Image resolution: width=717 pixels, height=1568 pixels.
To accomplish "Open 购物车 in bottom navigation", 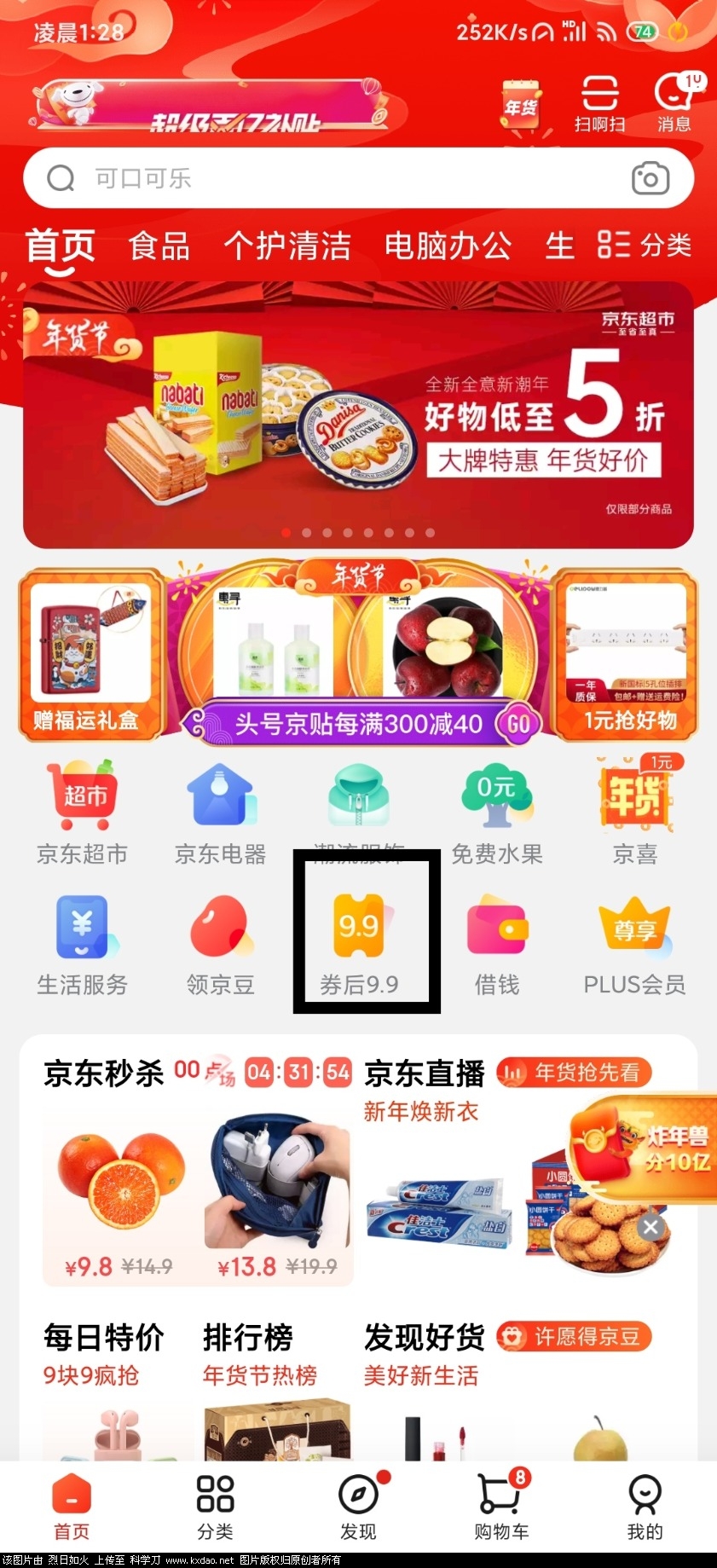I will click(501, 1506).
